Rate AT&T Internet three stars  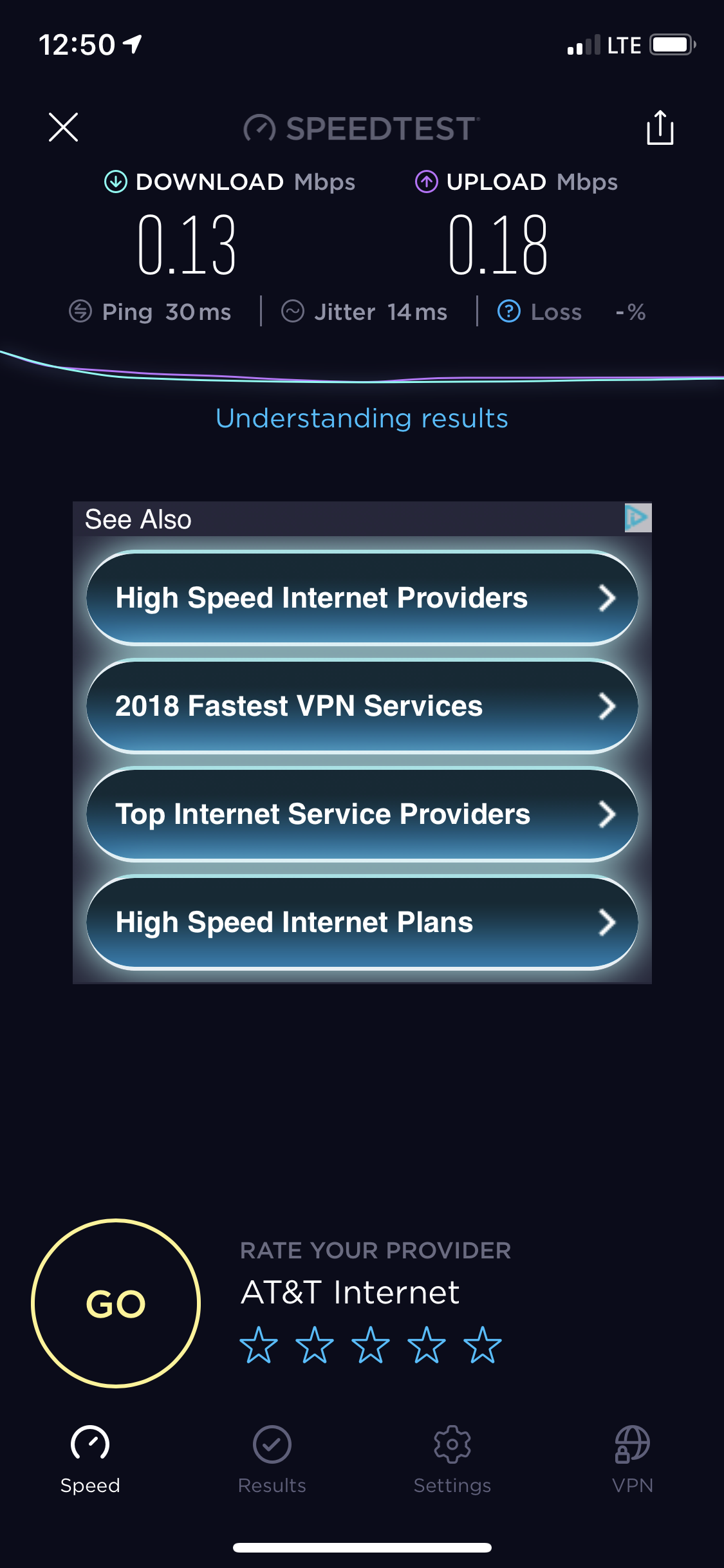(371, 1345)
